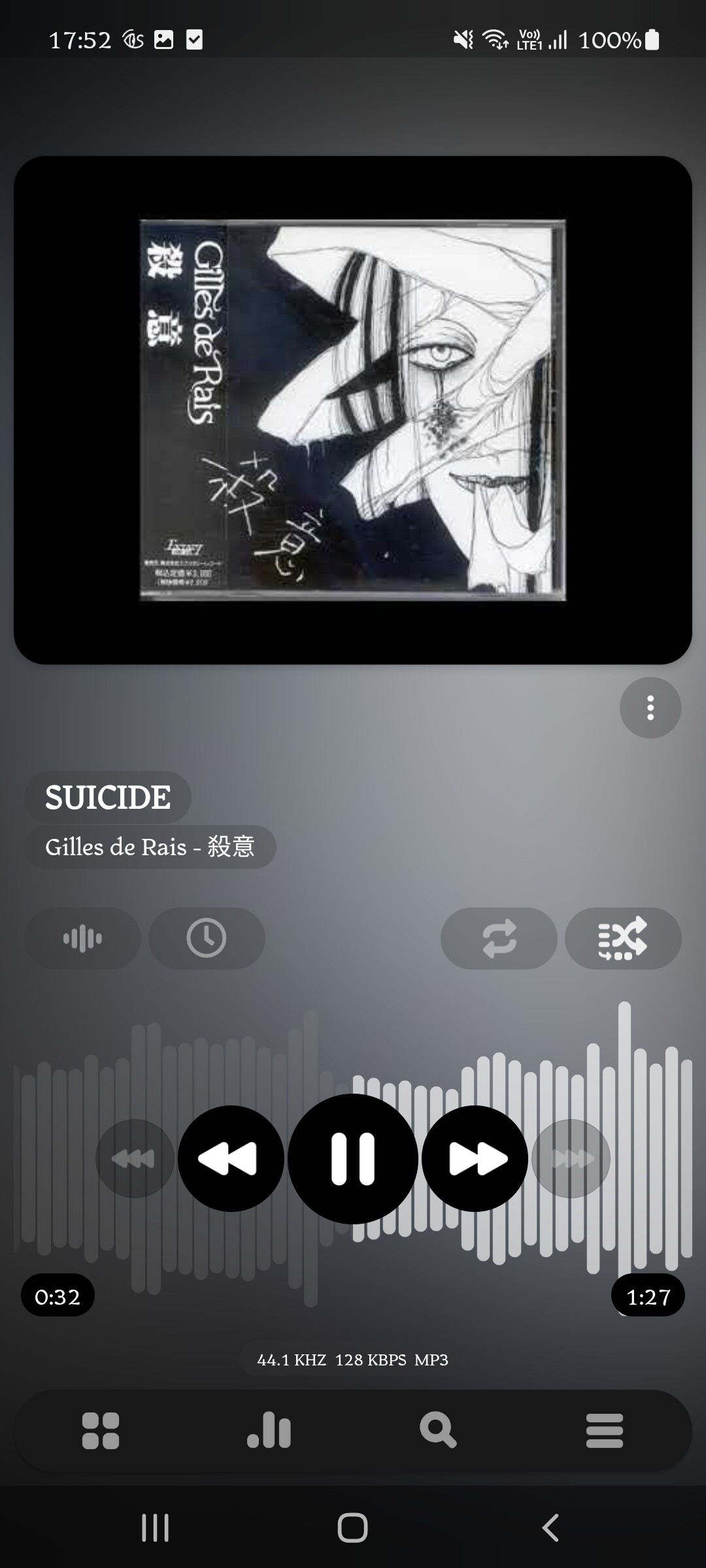
Task: Go back to the previous track
Action: [x=231, y=1158]
